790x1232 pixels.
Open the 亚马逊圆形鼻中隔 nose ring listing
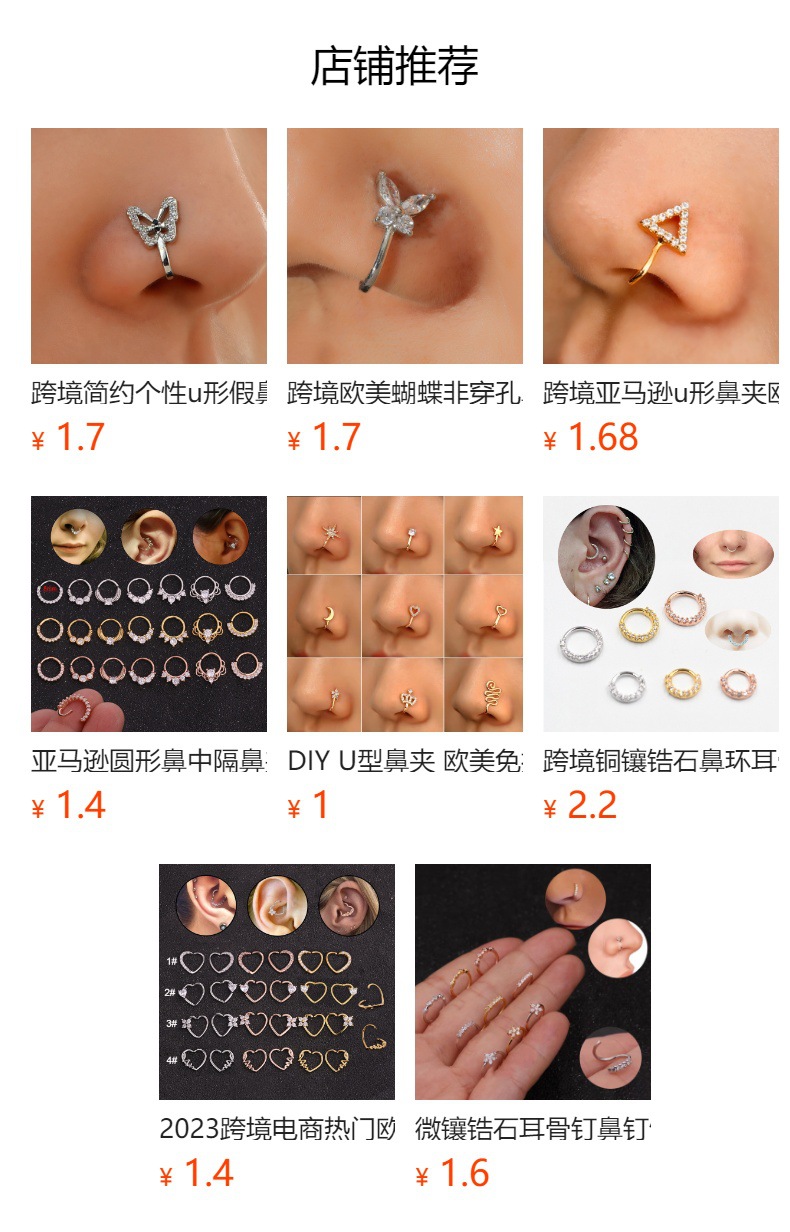[x=149, y=614]
